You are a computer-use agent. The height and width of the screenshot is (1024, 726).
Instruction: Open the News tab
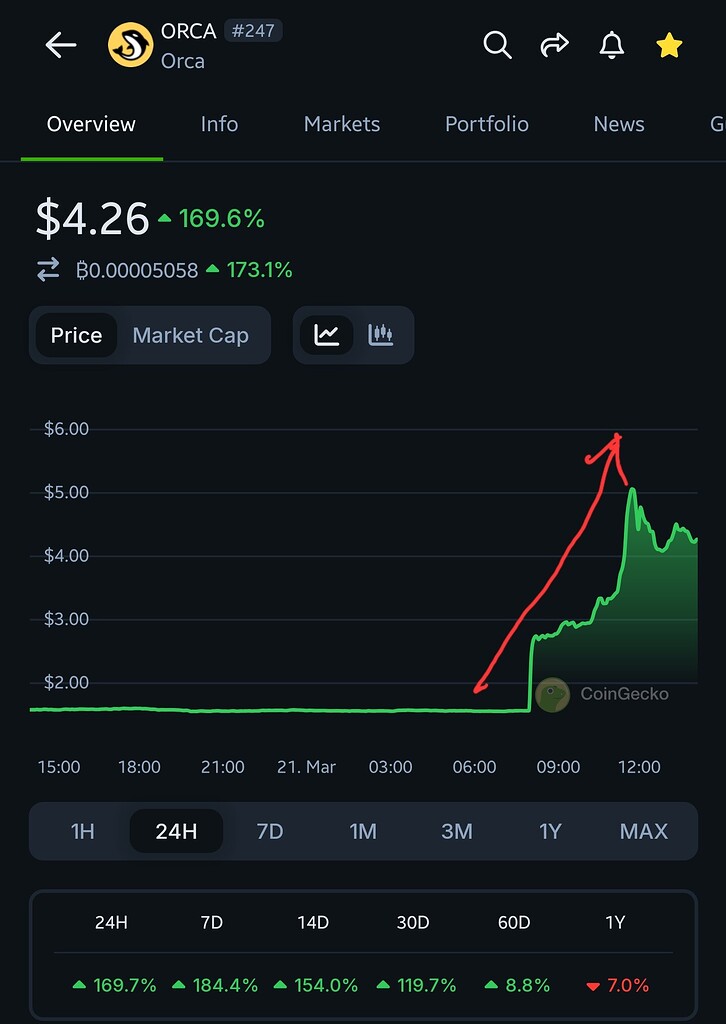619,124
